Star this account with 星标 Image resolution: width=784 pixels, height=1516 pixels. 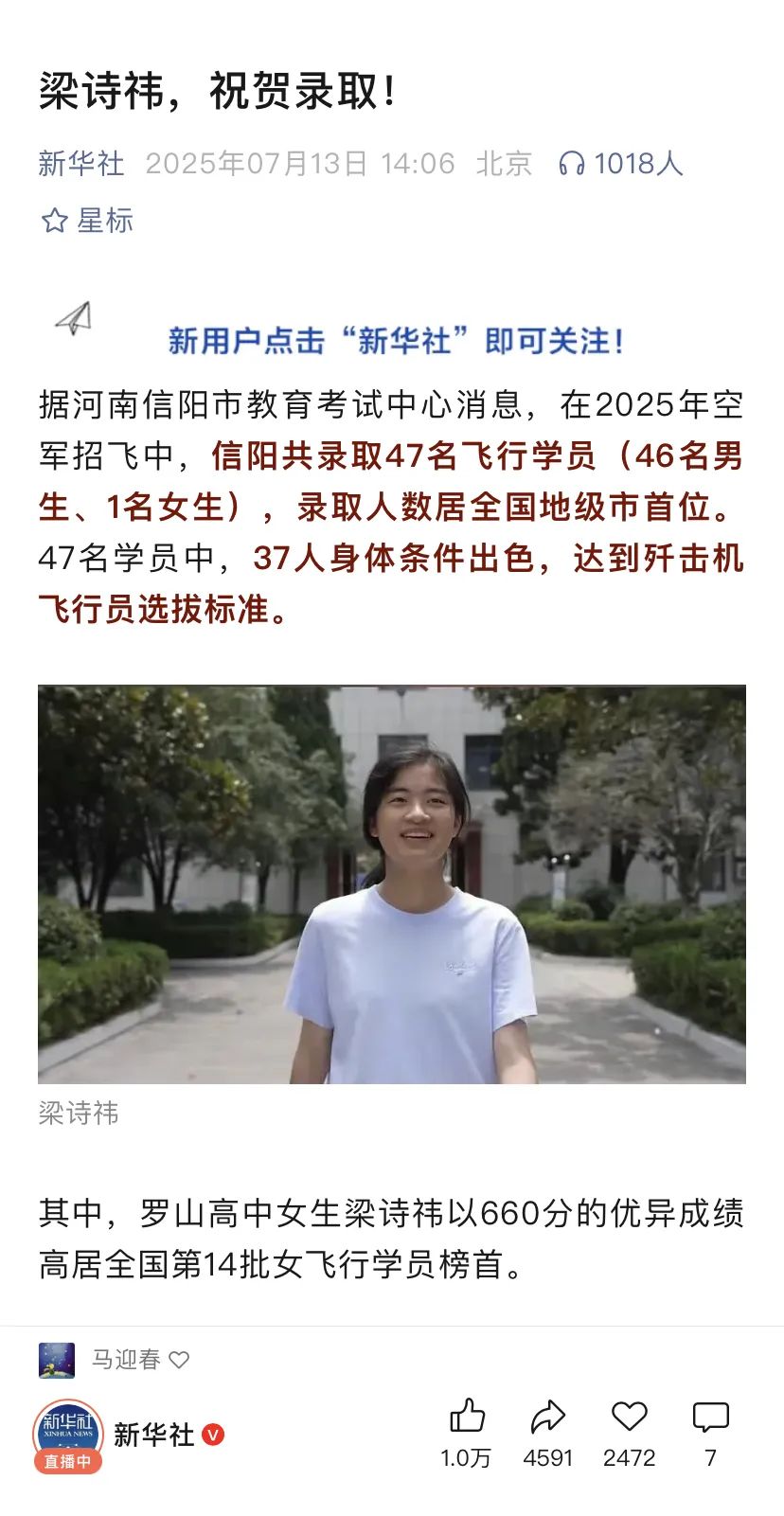(x=87, y=221)
